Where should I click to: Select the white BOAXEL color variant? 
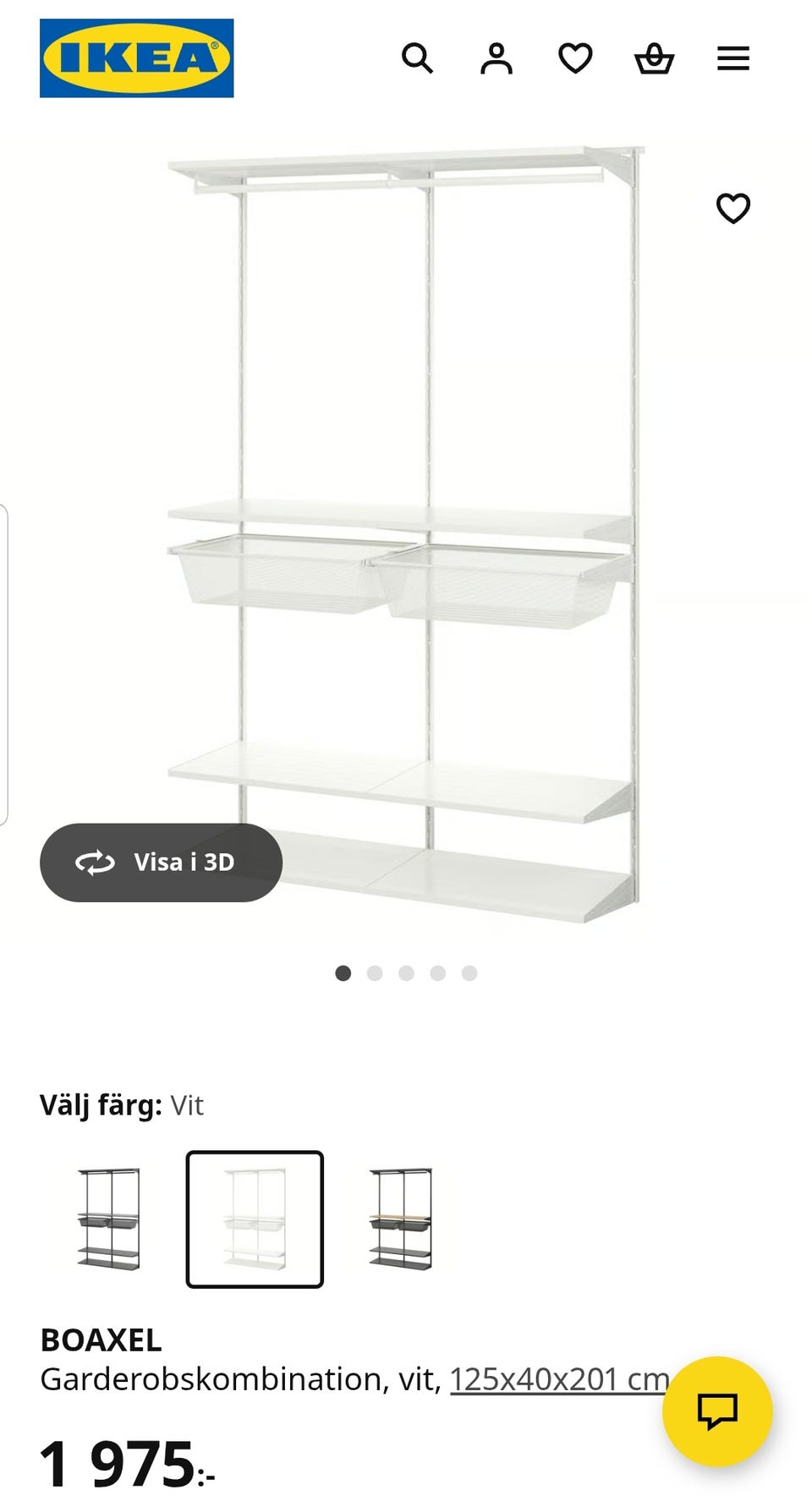pyautogui.click(x=254, y=1219)
